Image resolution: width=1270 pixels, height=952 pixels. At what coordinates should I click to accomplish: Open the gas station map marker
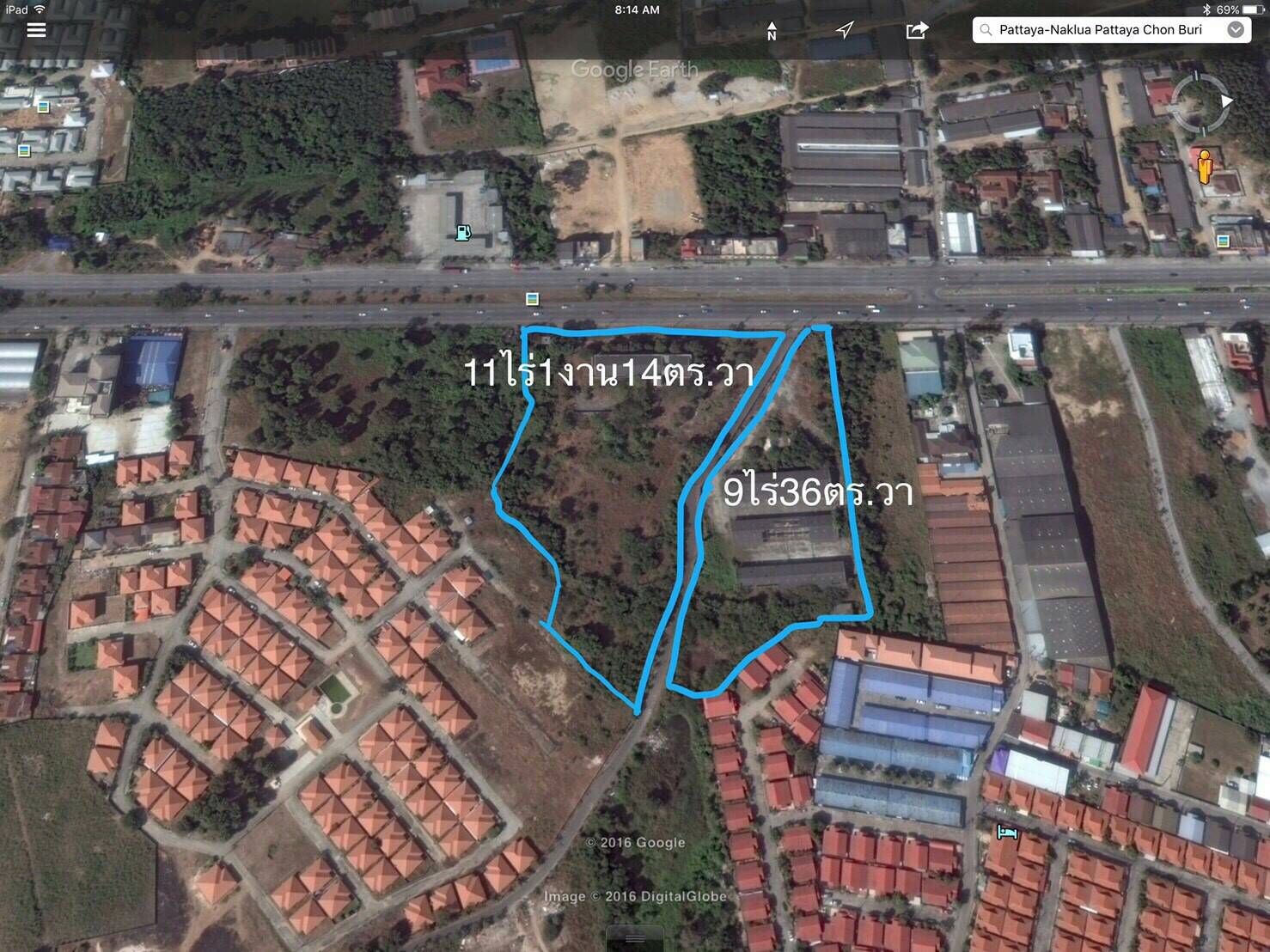click(x=462, y=232)
